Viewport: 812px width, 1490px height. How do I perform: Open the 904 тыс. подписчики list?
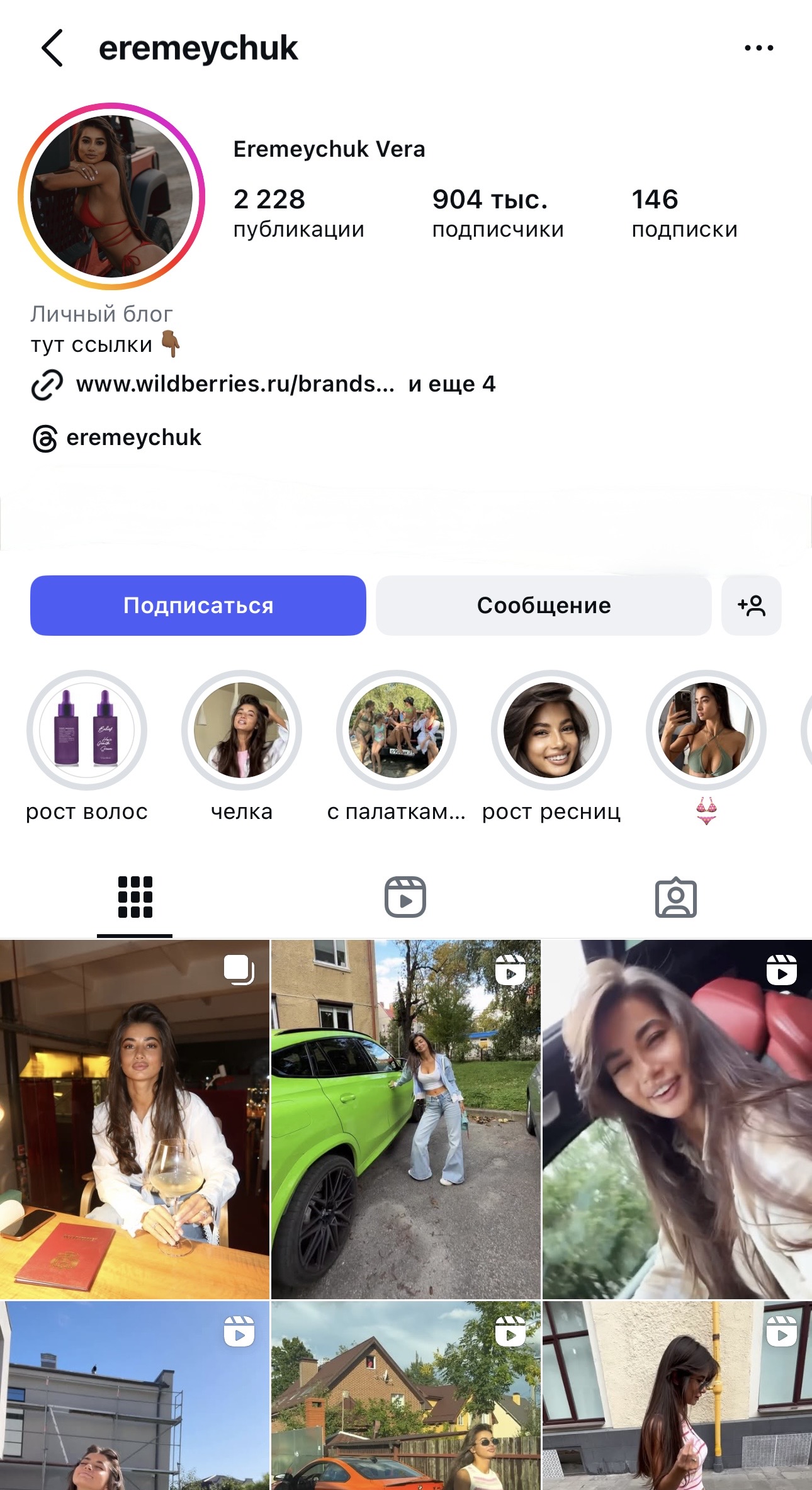(497, 213)
